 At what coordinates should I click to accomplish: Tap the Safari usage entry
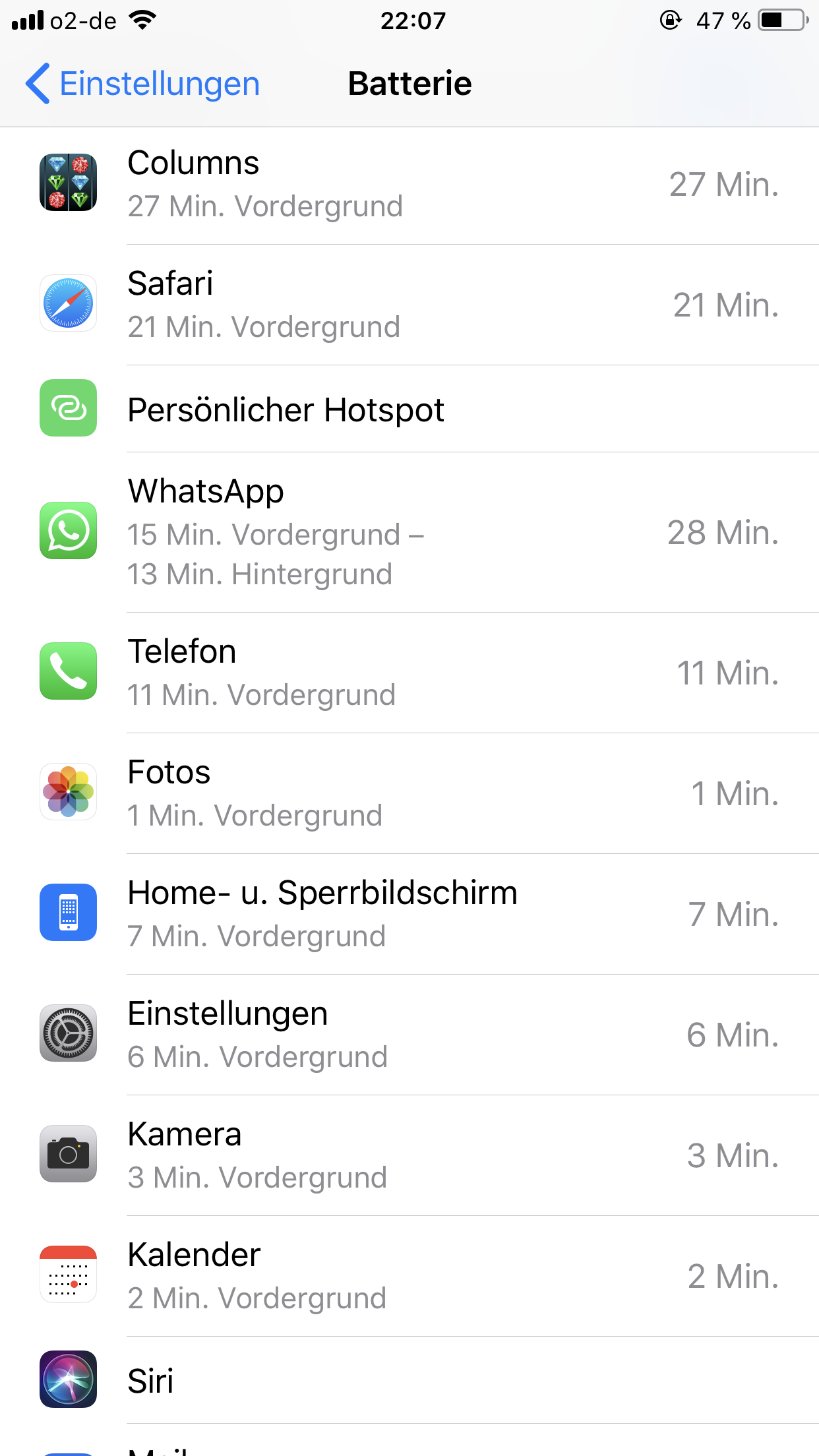(409, 305)
